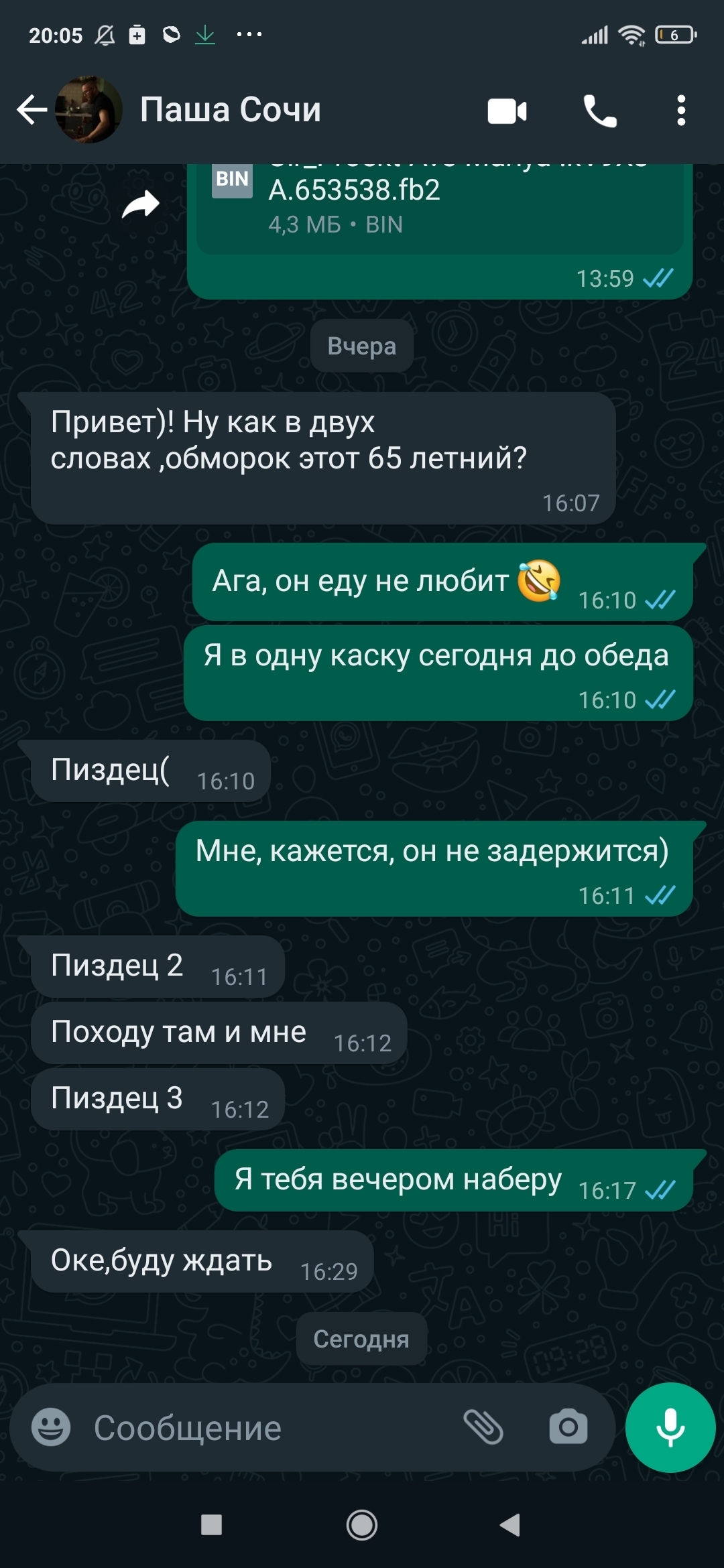Open the emoji picker

pyautogui.click(x=51, y=1427)
